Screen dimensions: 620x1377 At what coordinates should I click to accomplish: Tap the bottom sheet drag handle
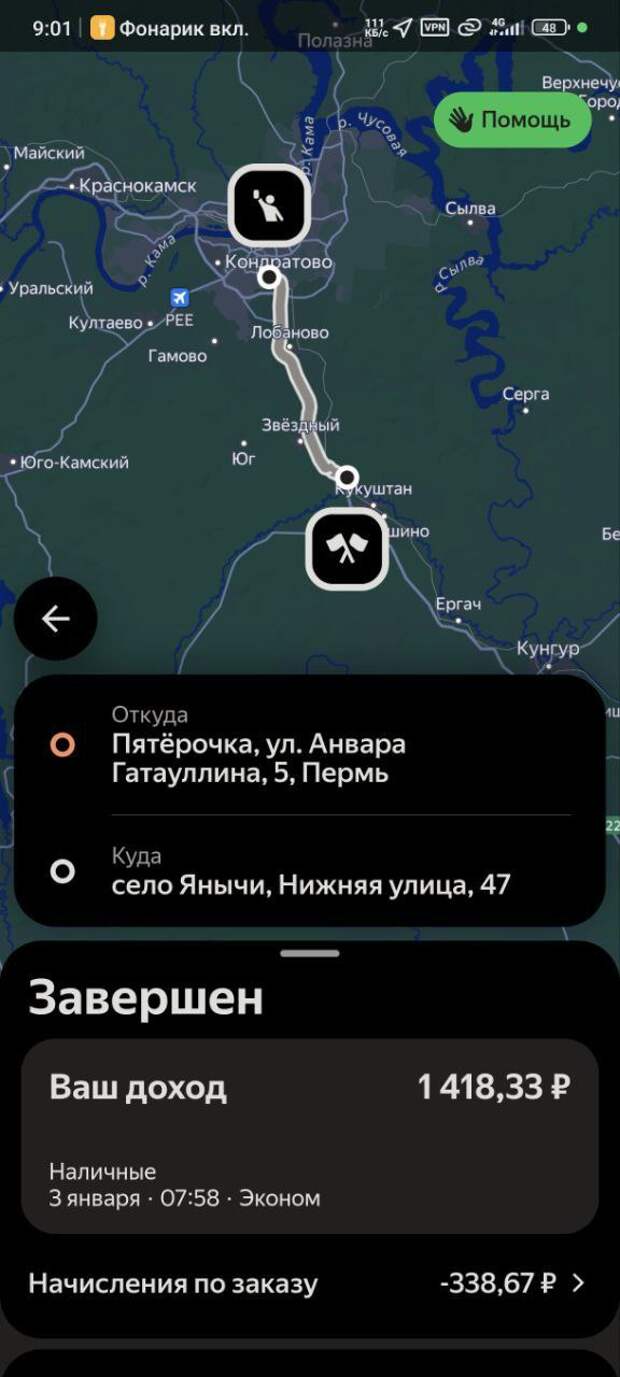310,954
